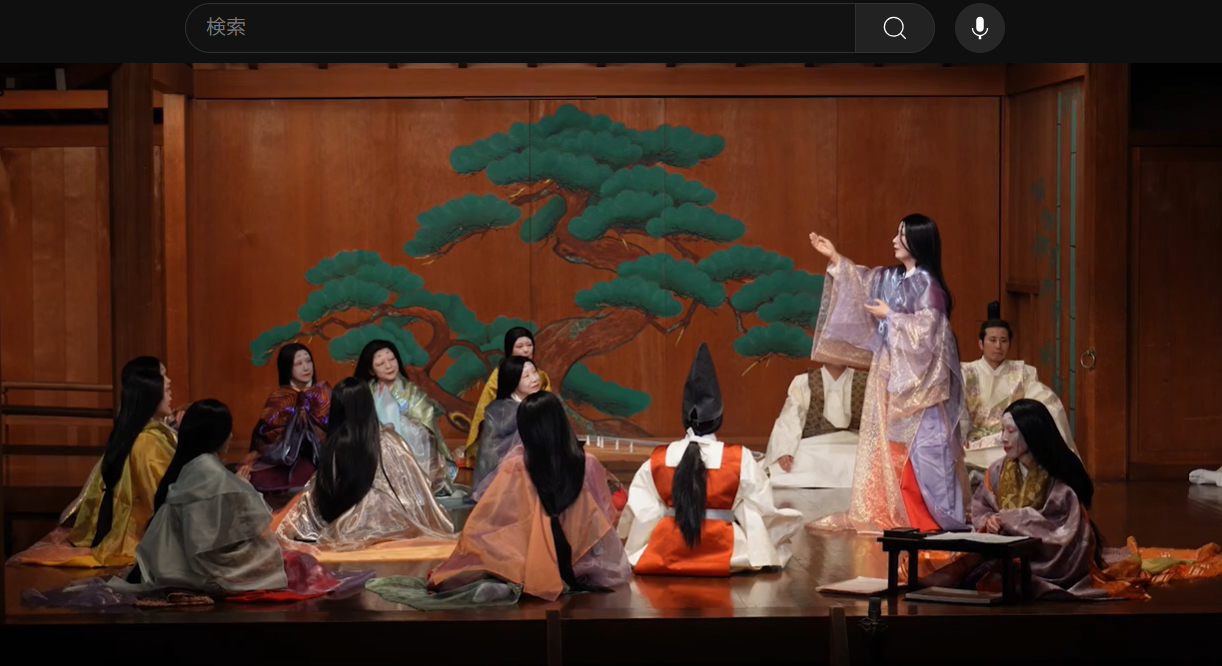Tap the 検索 search field
1222x666 pixels.
(520, 28)
